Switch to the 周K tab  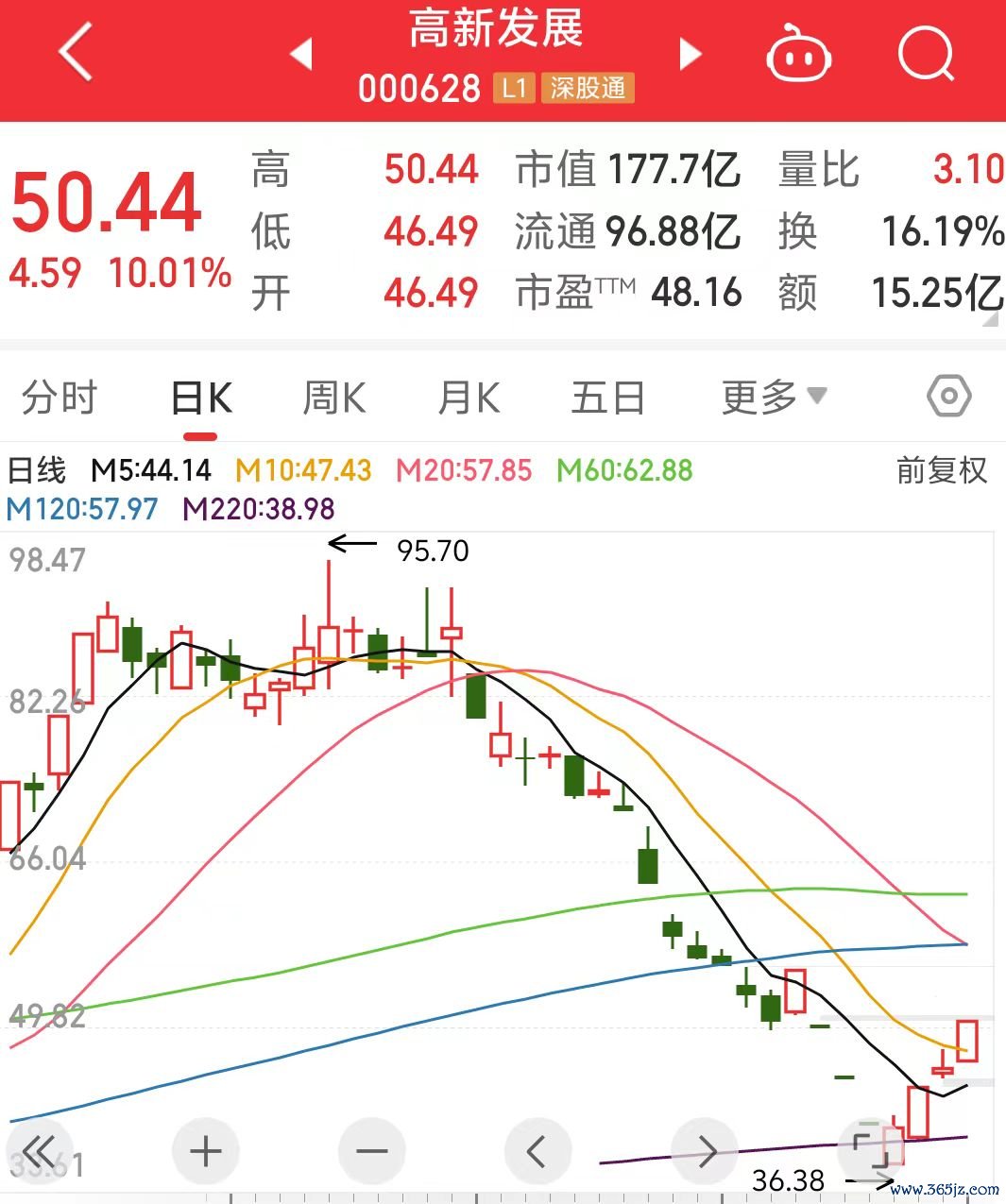click(x=333, y=398)
